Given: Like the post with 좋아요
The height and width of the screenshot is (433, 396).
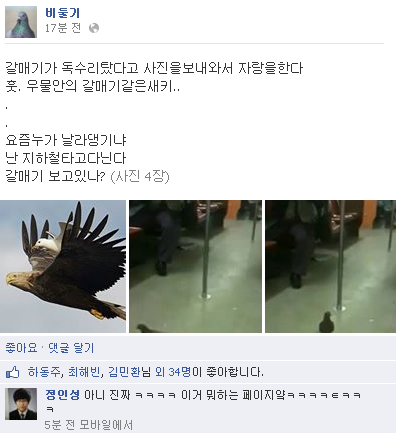Looking at the screenshot, I should [x=21, y=348].
